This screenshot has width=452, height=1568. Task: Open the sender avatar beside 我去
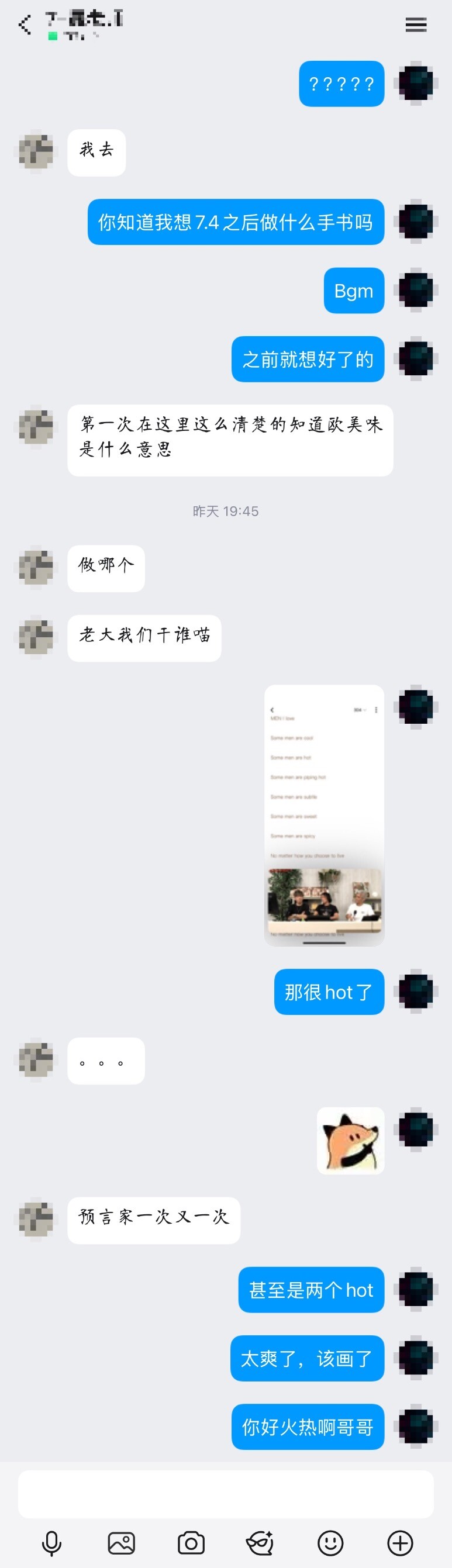point(35,151)
